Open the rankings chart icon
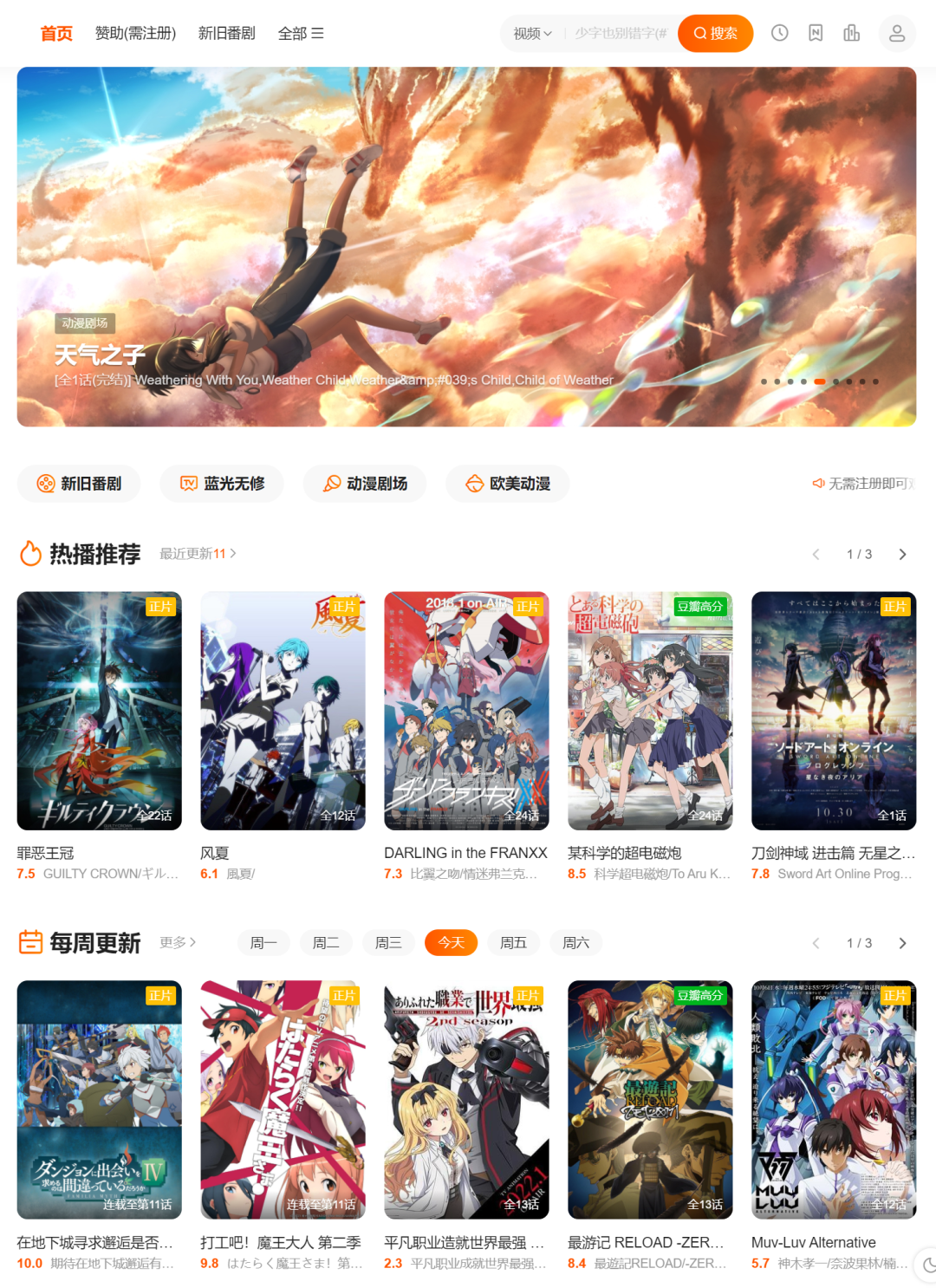936x1288 pixels. (851, 34)
